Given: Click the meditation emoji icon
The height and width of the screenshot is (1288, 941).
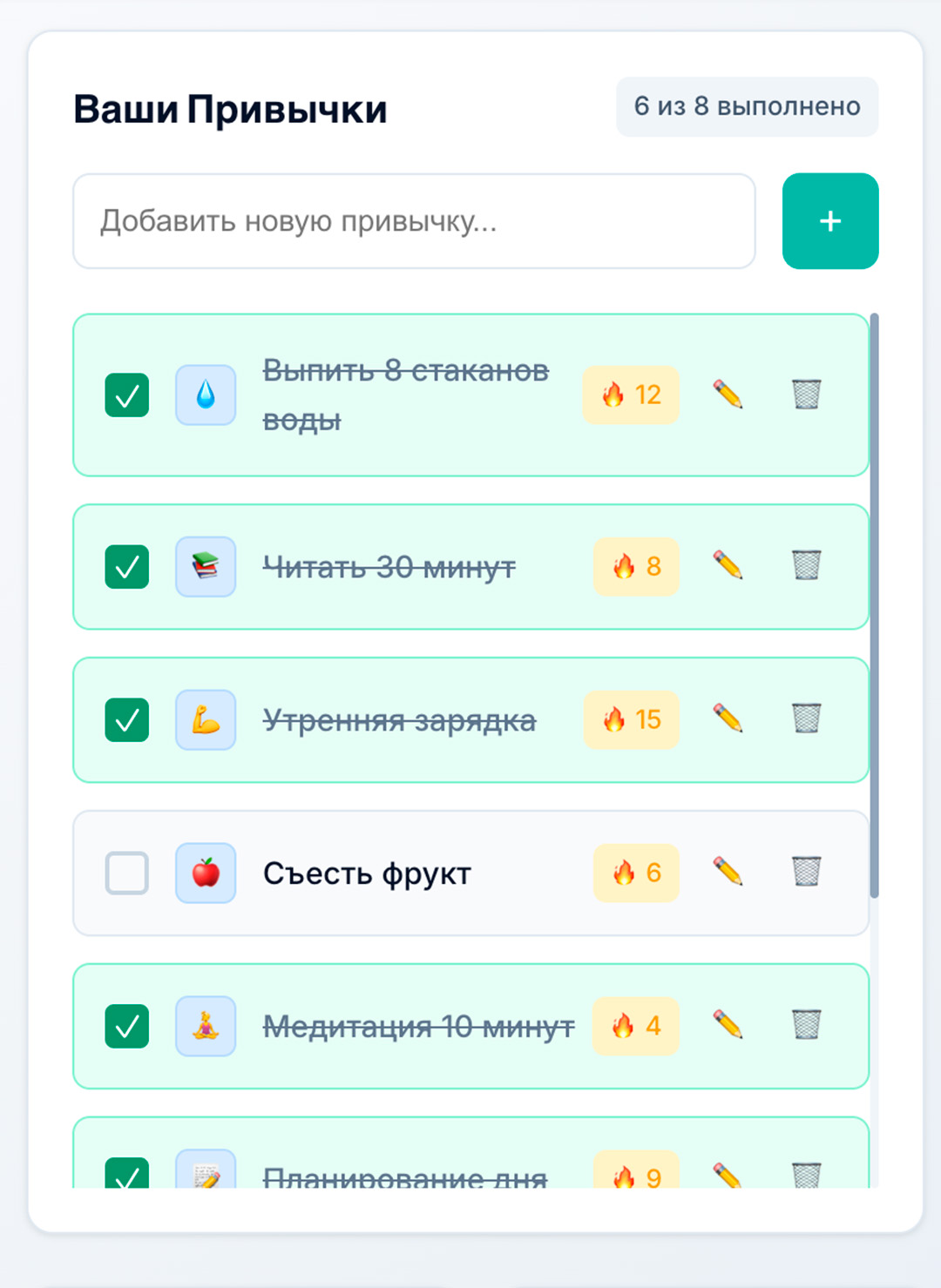Looking at the screenshot, I should [x=206, y=1026].
